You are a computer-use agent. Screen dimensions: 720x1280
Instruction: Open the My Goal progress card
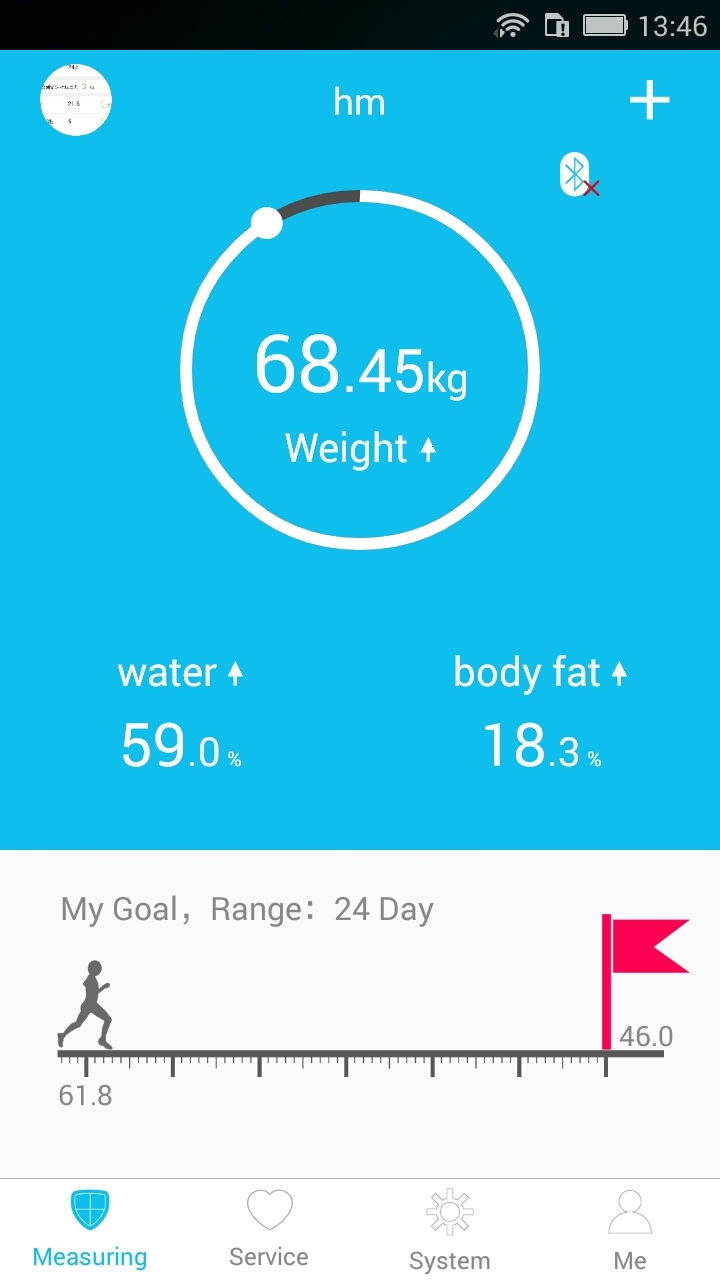[x=360, y=1010]
